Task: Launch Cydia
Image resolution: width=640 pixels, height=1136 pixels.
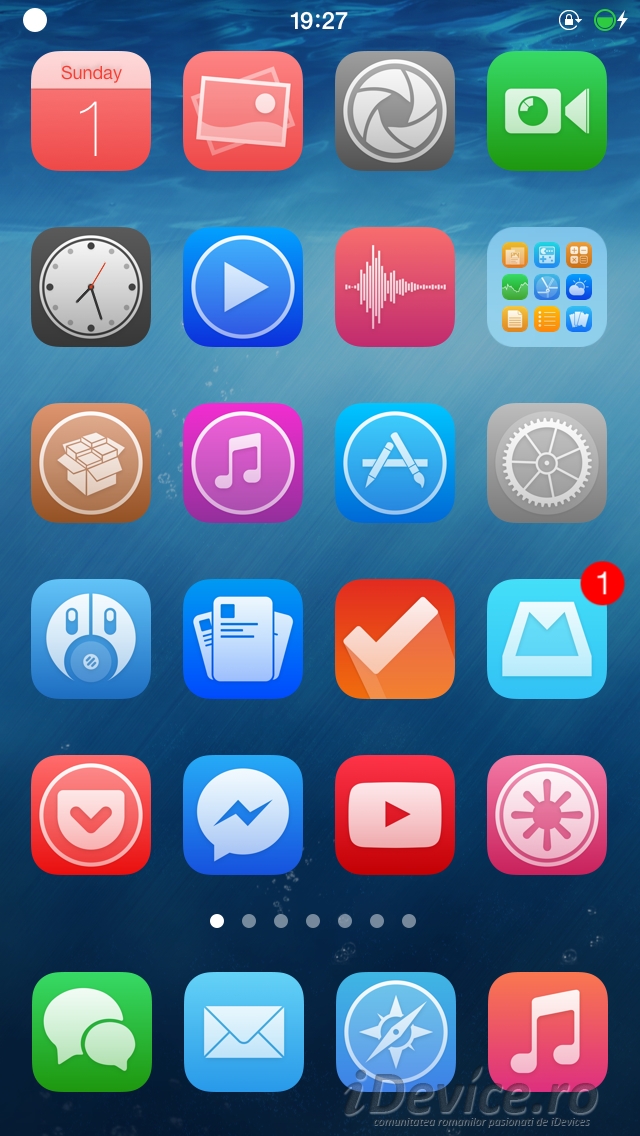Action: 91,463
